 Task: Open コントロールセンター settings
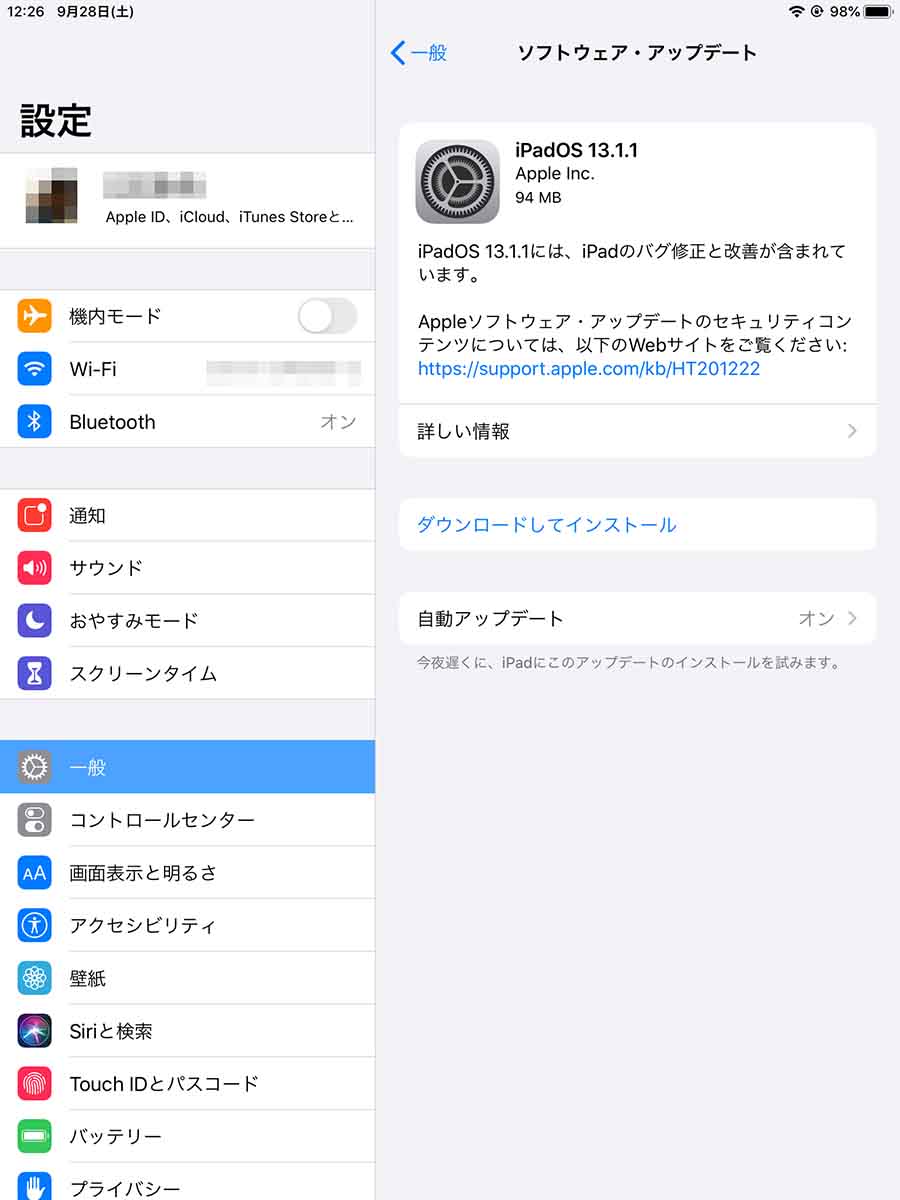coord(187,820)
